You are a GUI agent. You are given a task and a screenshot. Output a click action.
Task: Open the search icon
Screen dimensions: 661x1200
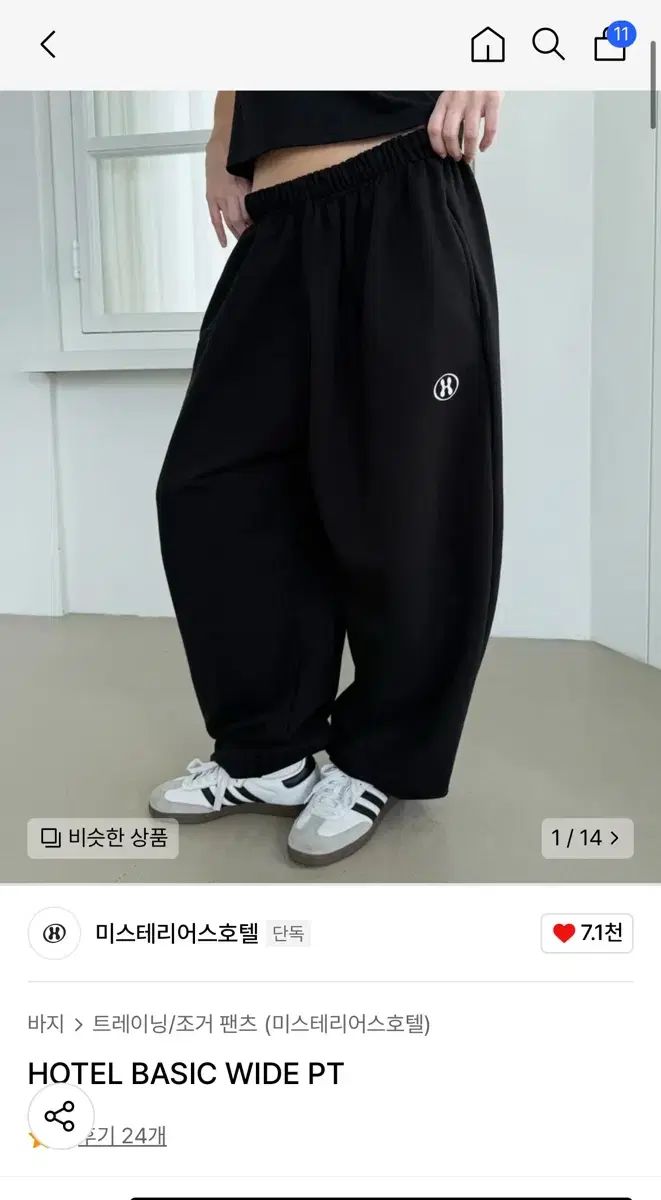(548, 44)
